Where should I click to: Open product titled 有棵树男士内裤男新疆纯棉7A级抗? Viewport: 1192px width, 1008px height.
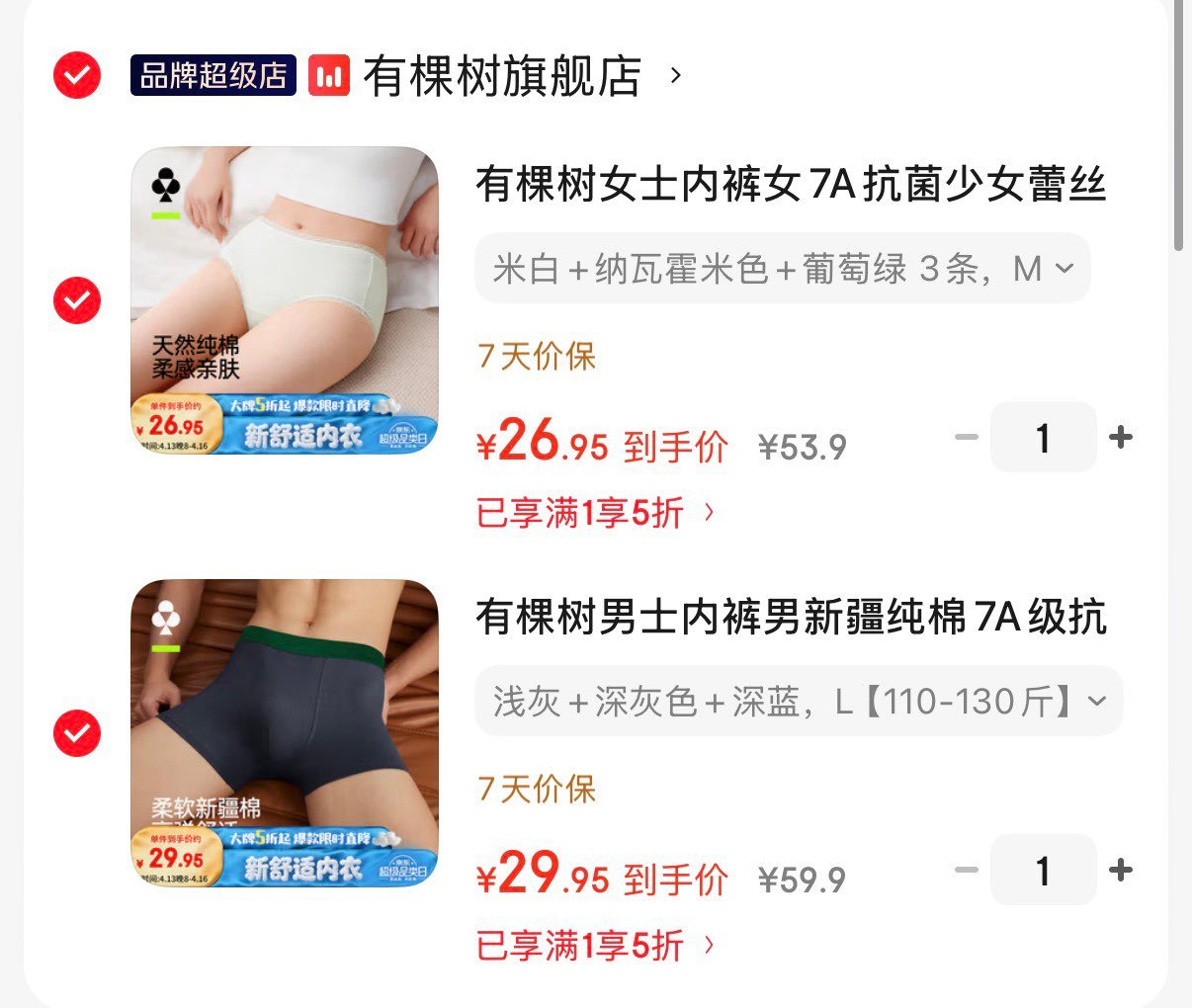click(791, 618)
